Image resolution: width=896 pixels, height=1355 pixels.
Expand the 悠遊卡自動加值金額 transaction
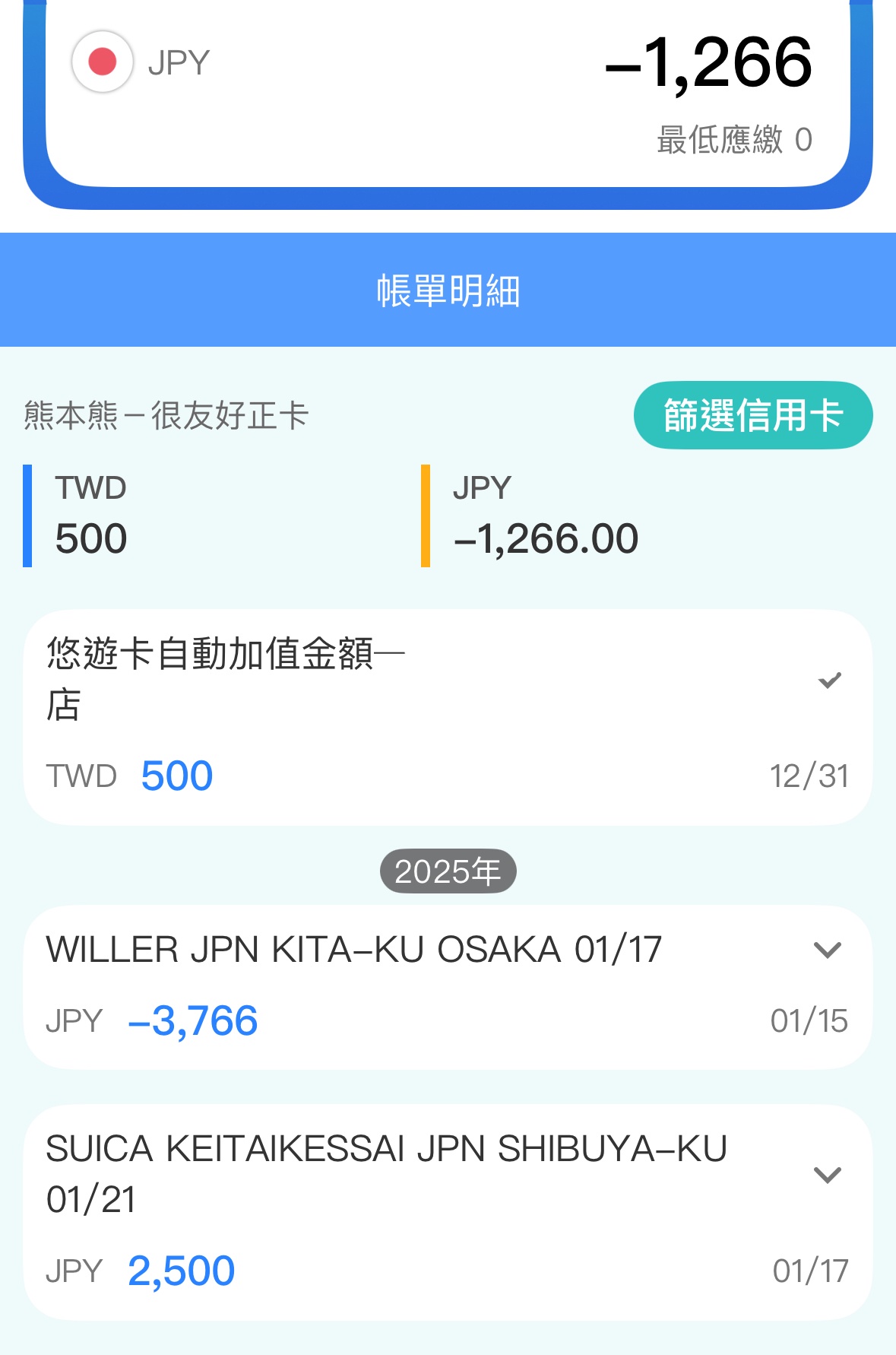pyautogui.click(x=829, y=681)
